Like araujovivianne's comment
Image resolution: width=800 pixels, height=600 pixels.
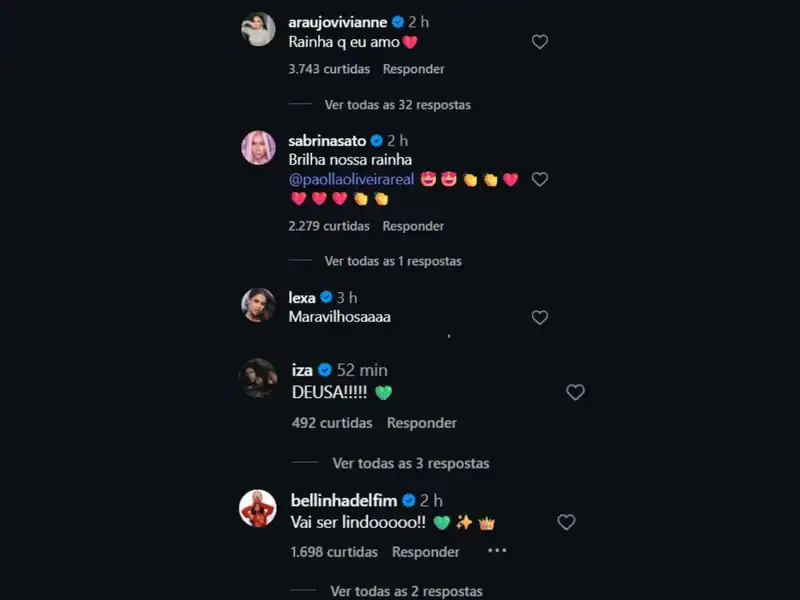click(540, 42)
